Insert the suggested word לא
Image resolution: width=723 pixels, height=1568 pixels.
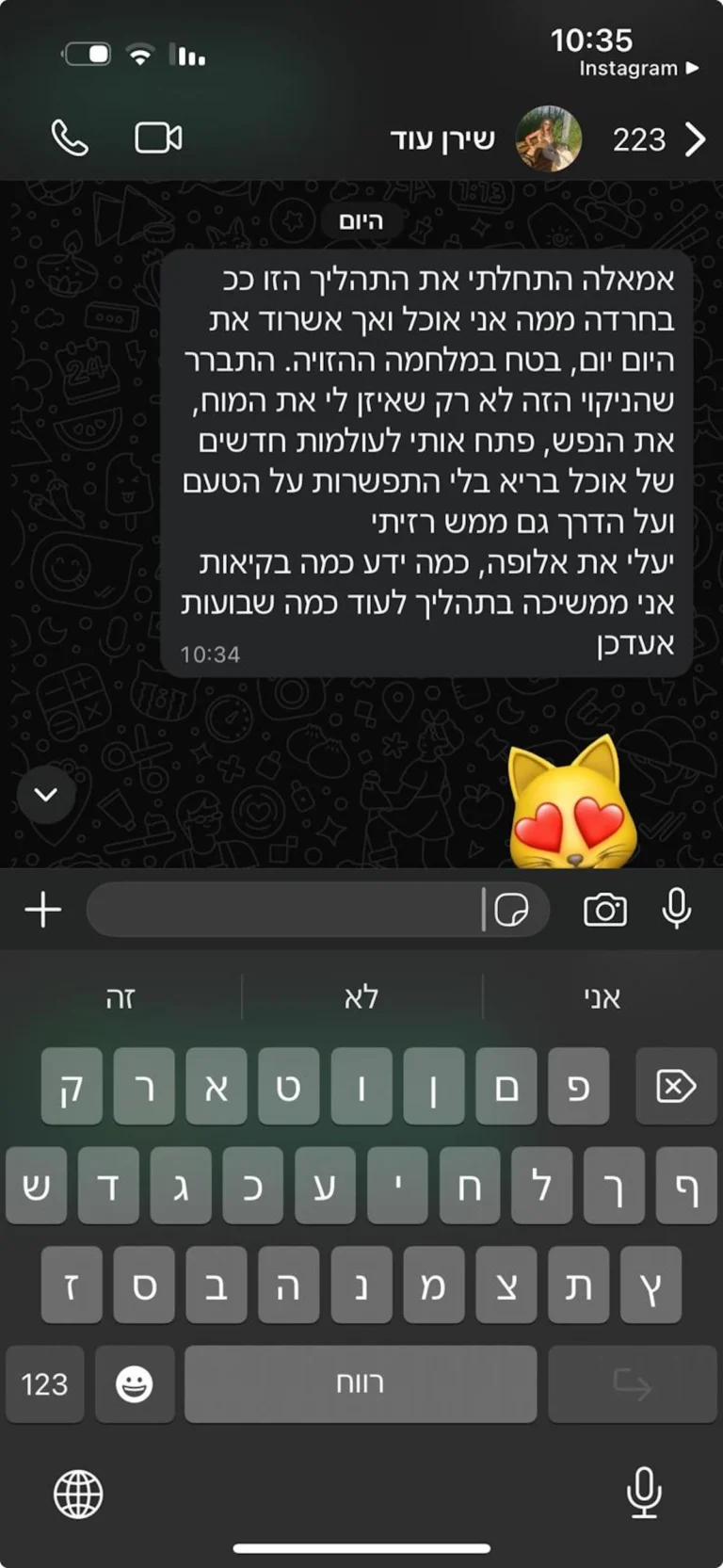(361, 997)
